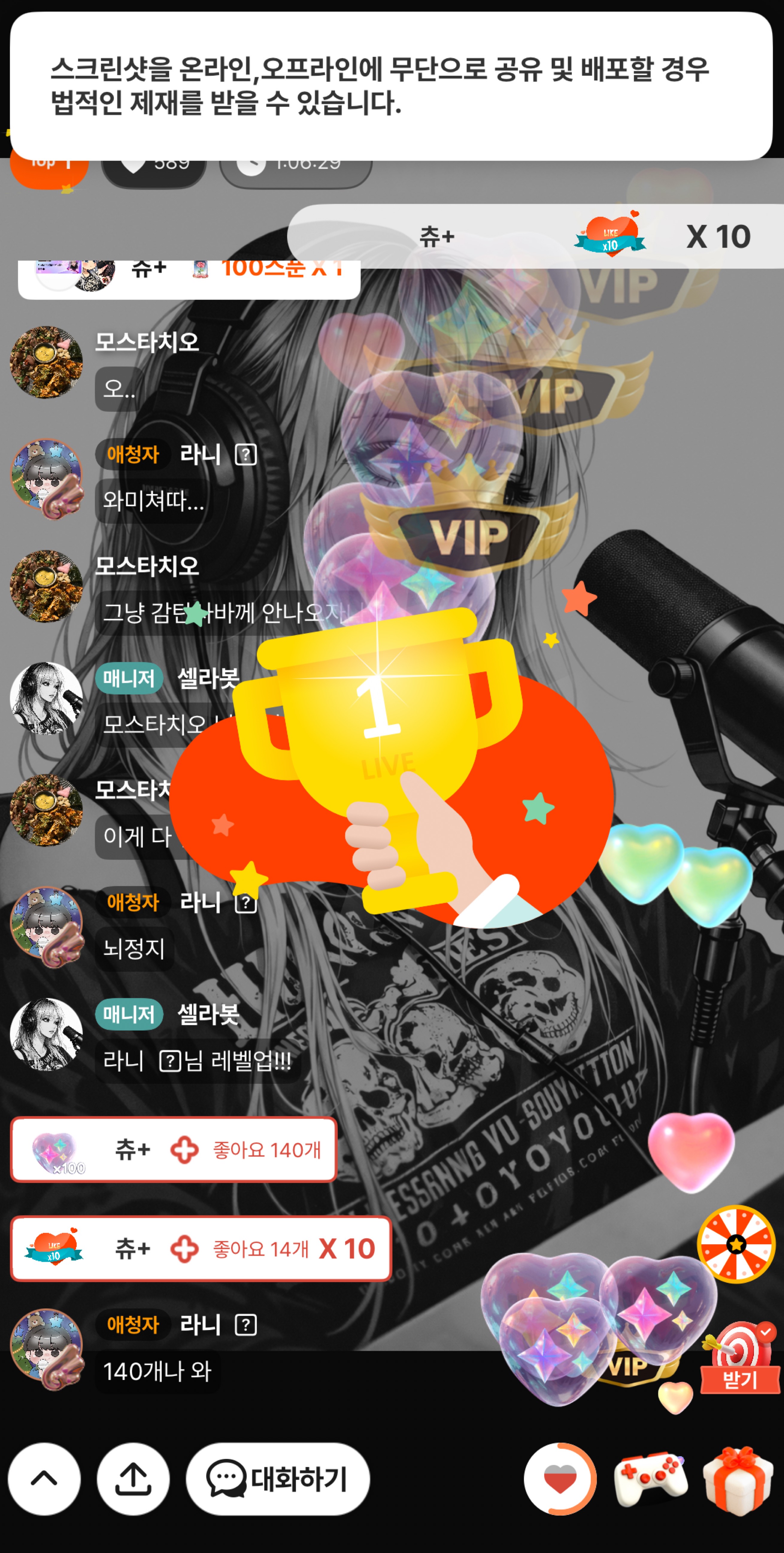This screenshot has width=784, height=1553.
Task: Send a like with the heart button
Action: coord(560,1478)
